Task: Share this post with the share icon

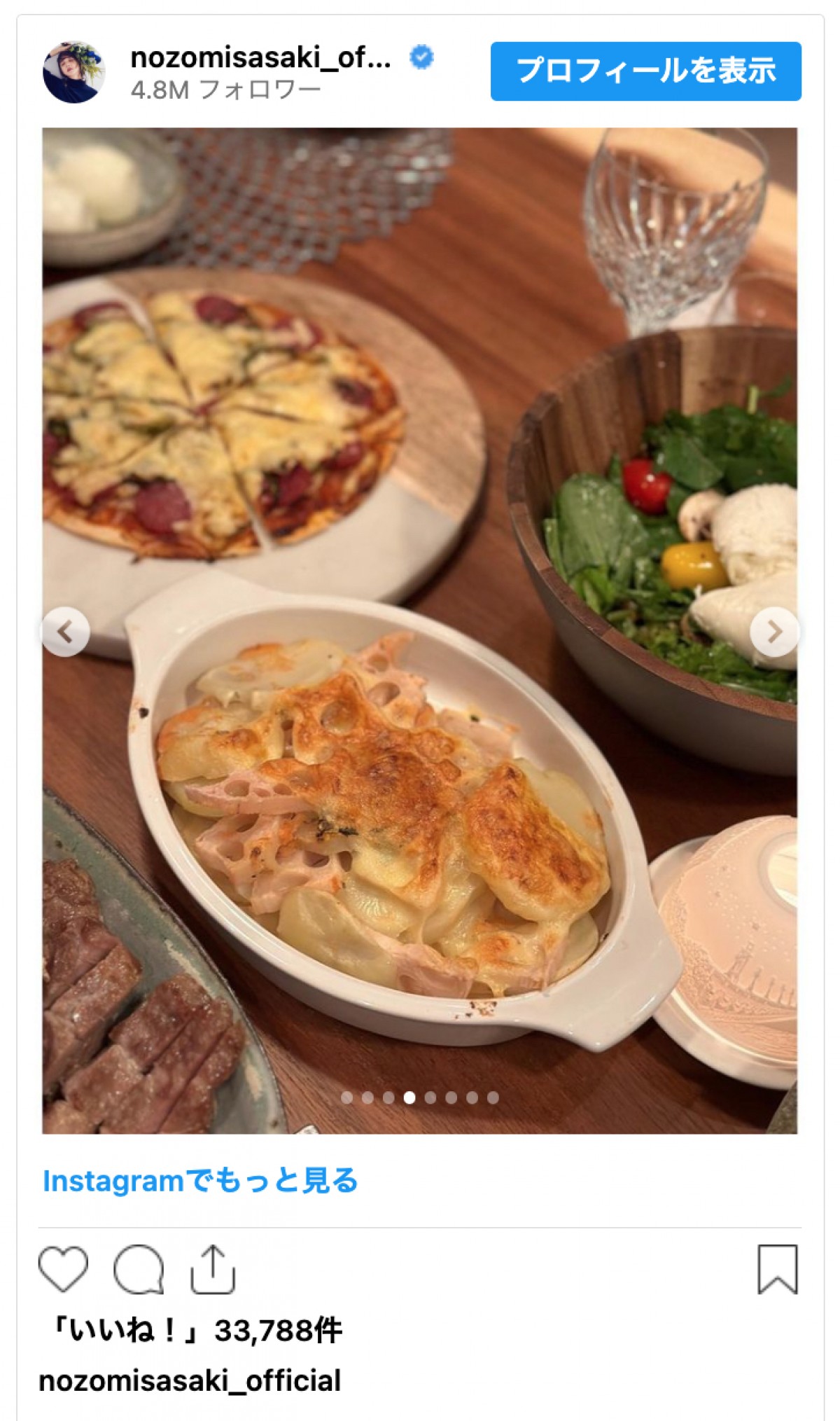Action: click(213, 1269)
